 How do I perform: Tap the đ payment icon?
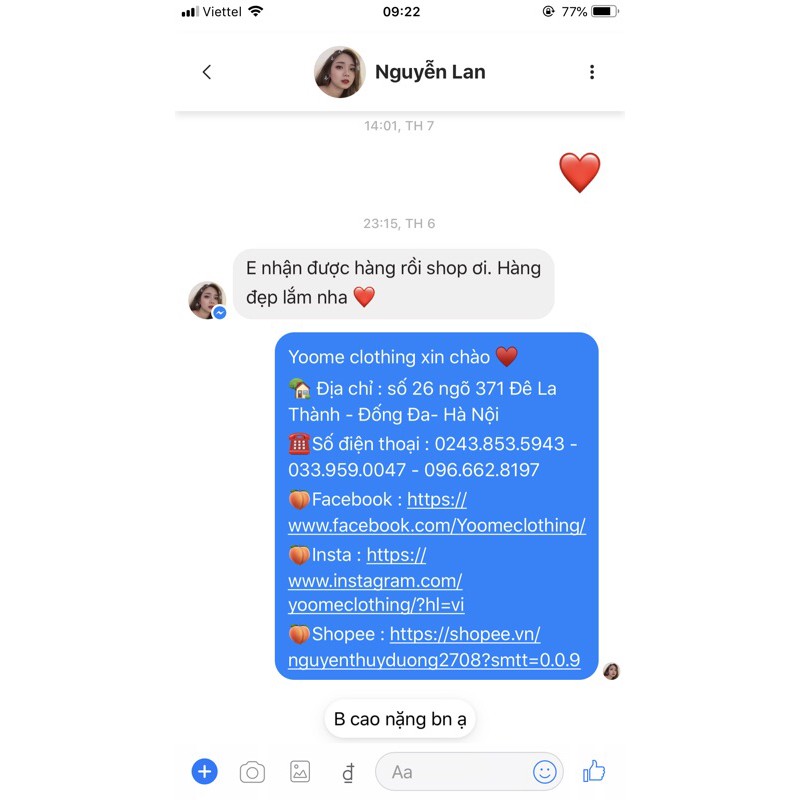(348, 772)
